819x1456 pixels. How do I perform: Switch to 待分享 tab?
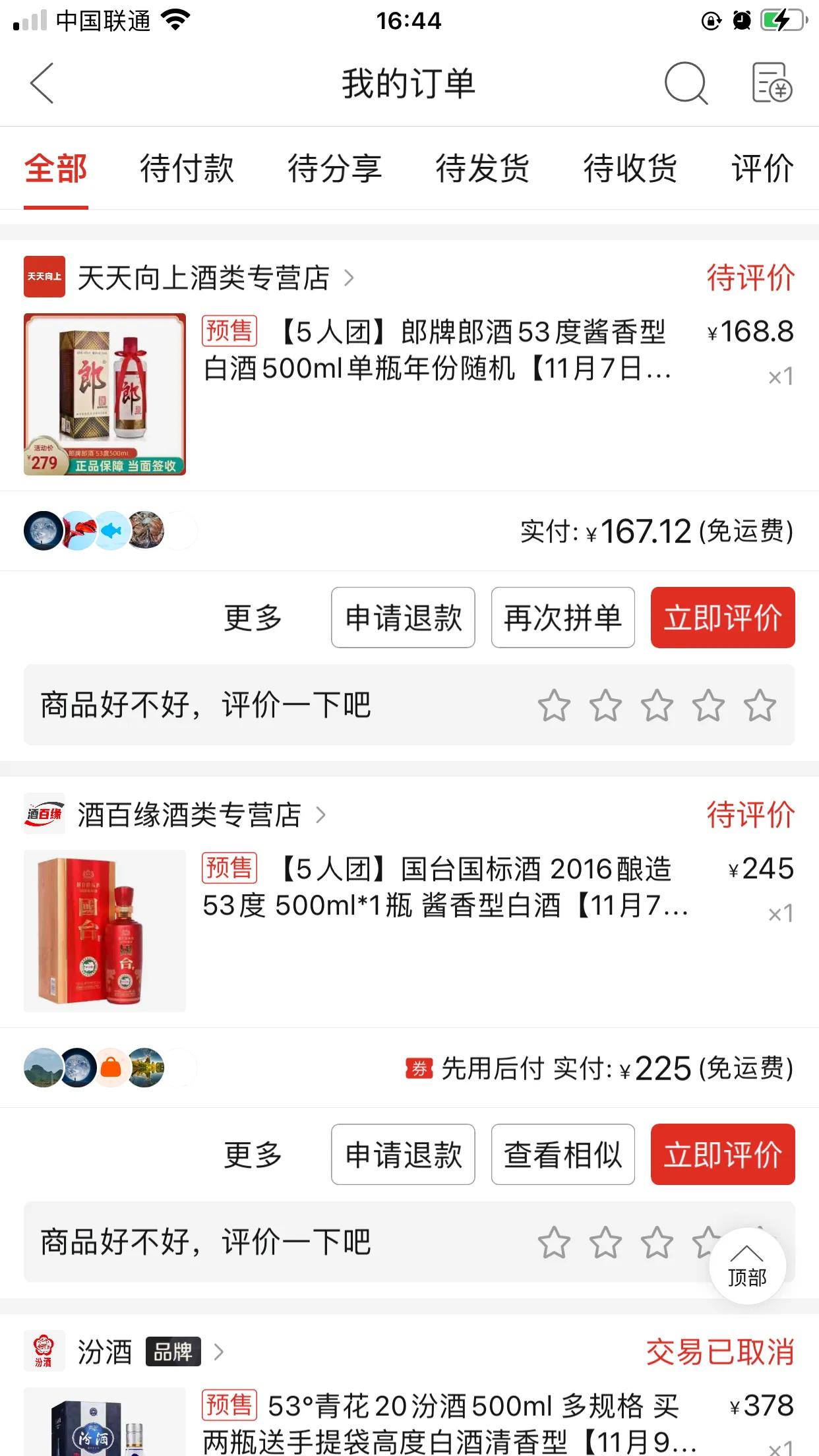coord(334,168)
